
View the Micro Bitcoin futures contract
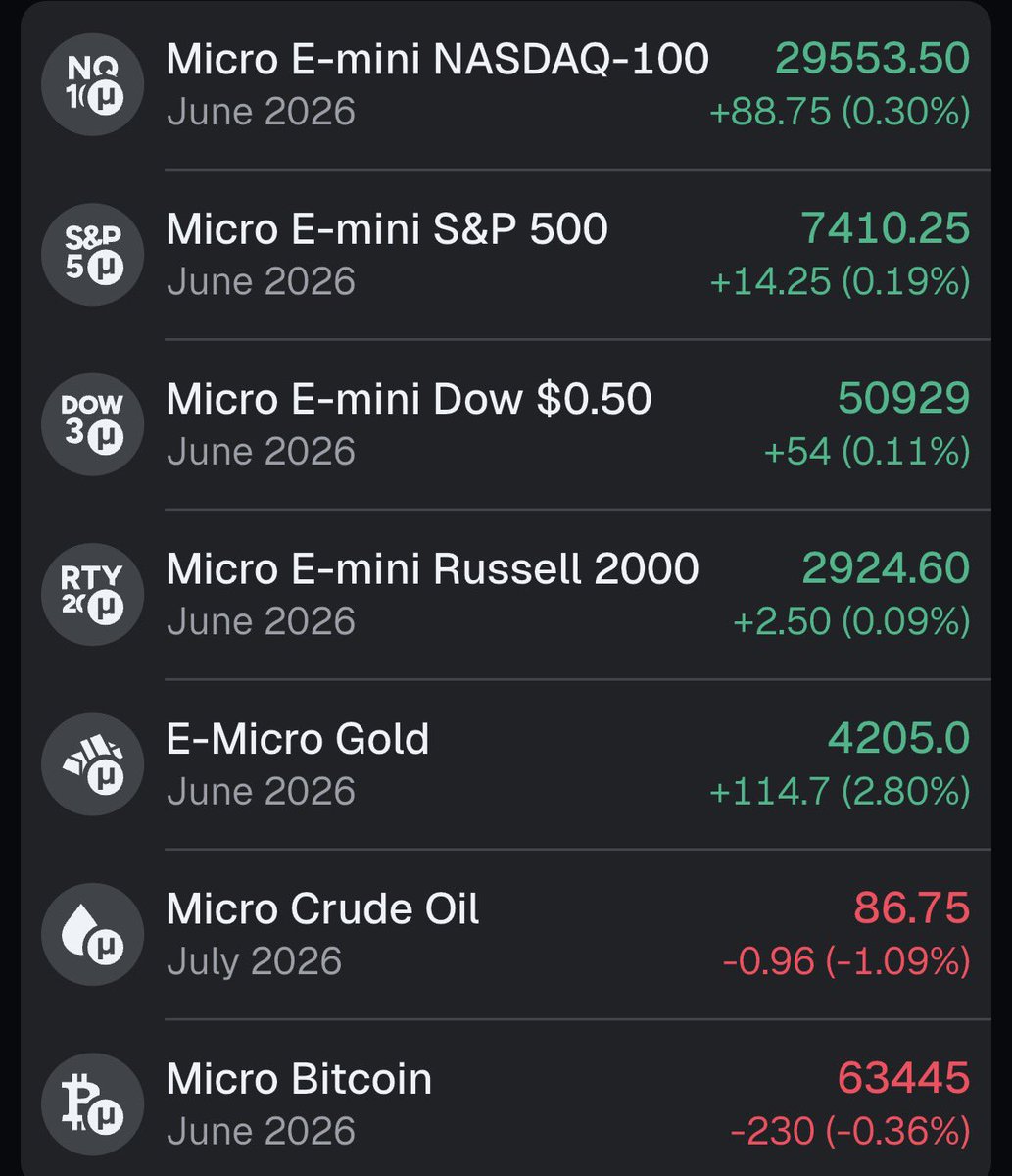point(506,1098)
